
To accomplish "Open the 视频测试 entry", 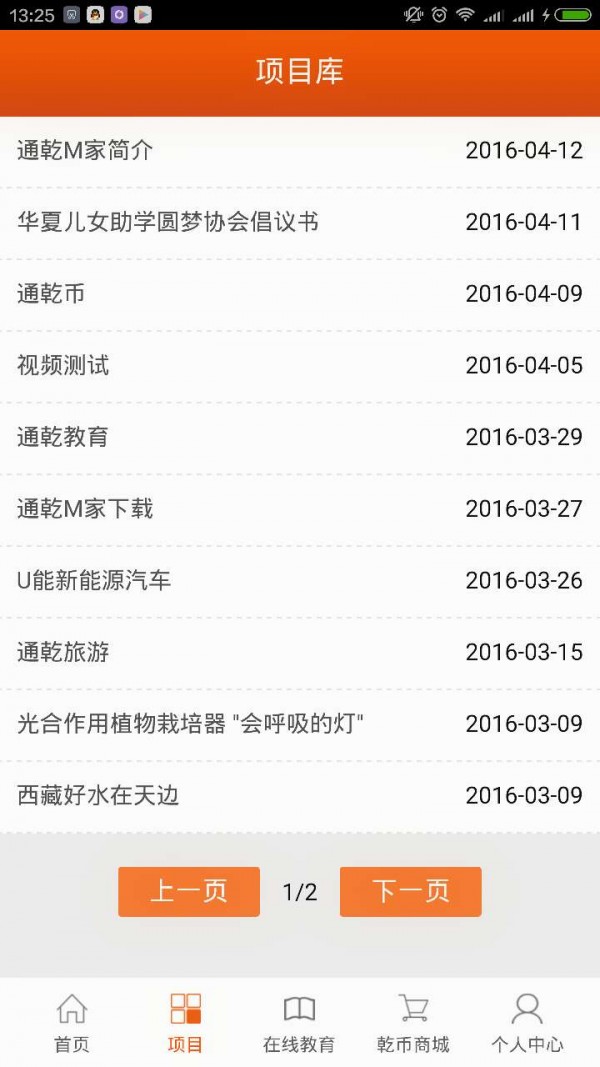I will click(x=63, y=366).
